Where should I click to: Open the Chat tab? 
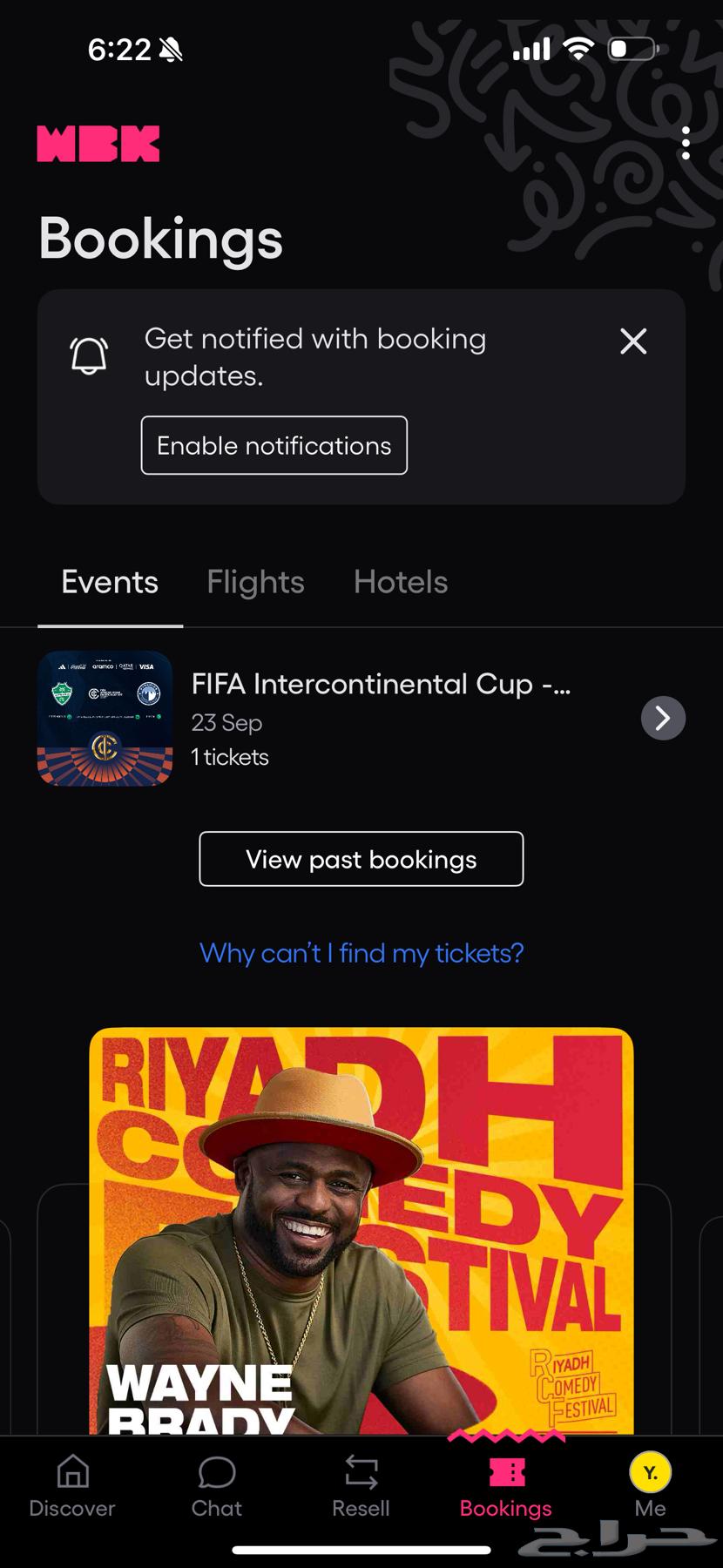217,1486
